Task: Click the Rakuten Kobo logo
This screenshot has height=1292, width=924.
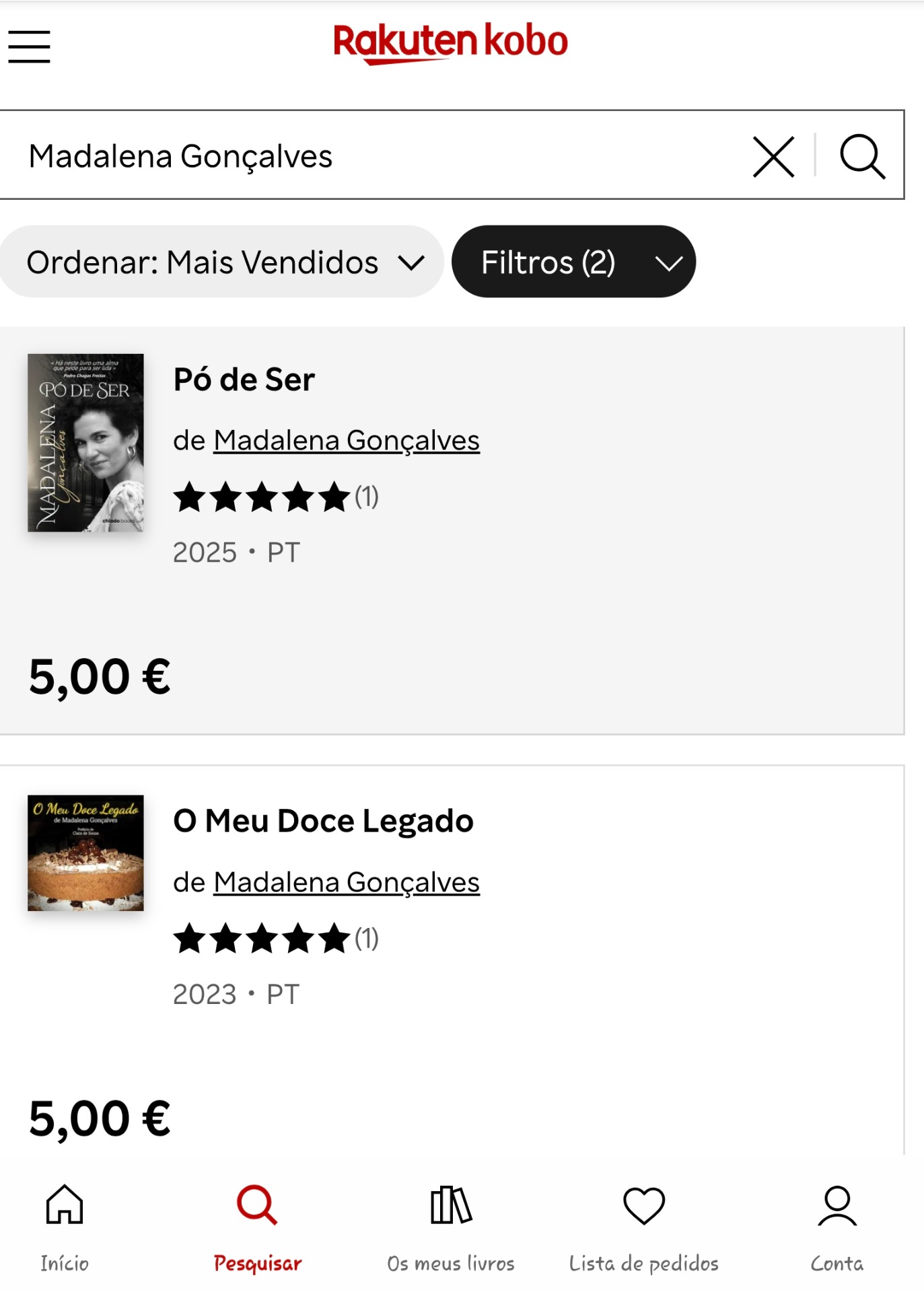Action: coord(450,42)
